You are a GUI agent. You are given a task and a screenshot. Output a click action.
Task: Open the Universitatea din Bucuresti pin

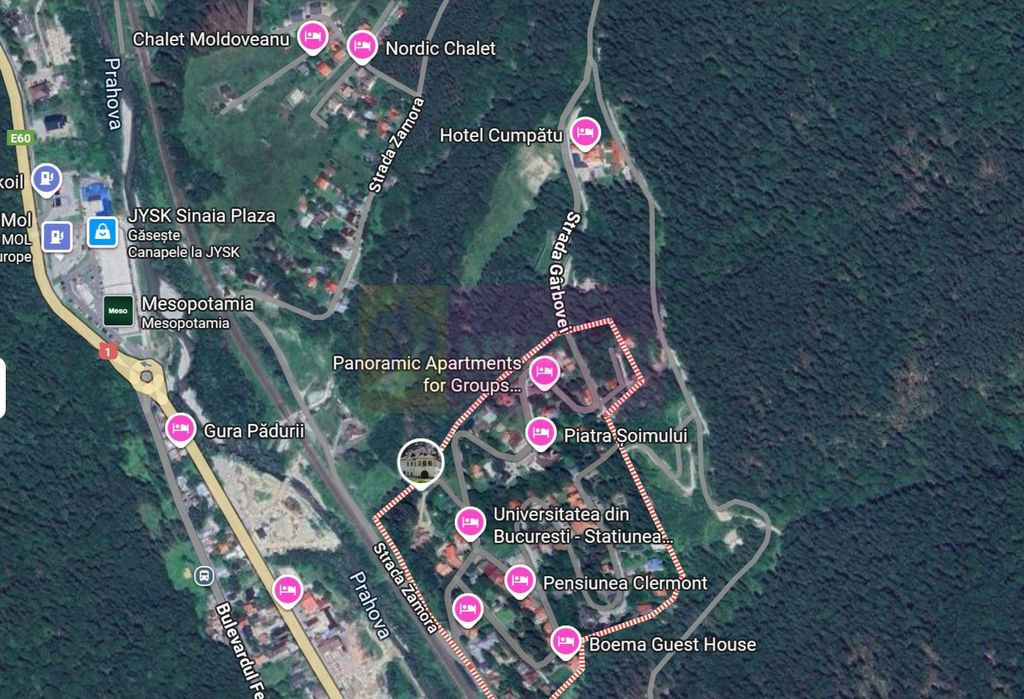pos(470,522)
